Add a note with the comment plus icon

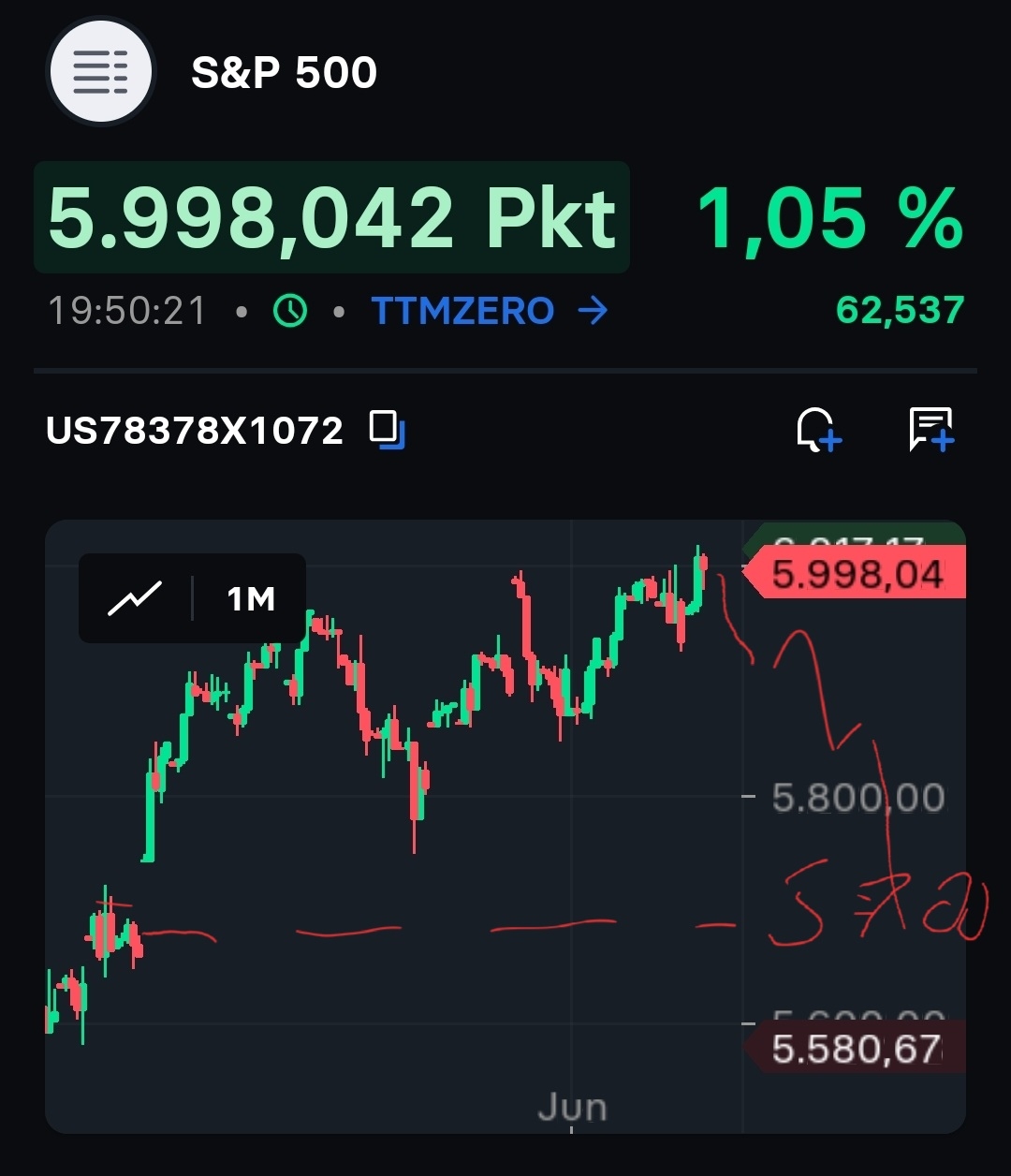930,430
